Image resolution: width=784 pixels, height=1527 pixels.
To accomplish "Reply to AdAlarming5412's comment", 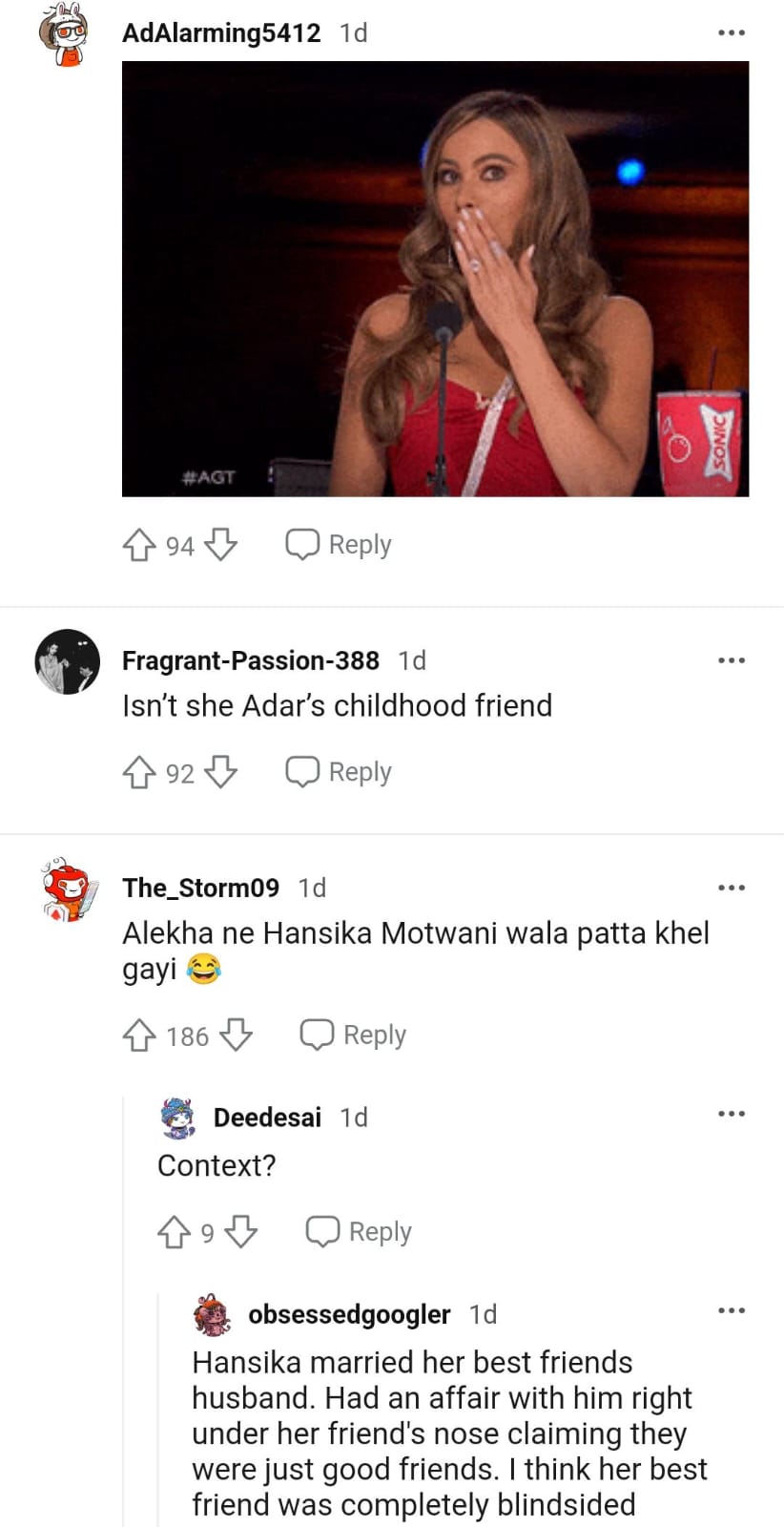I will pyautogui.click(x=339, y=545).
